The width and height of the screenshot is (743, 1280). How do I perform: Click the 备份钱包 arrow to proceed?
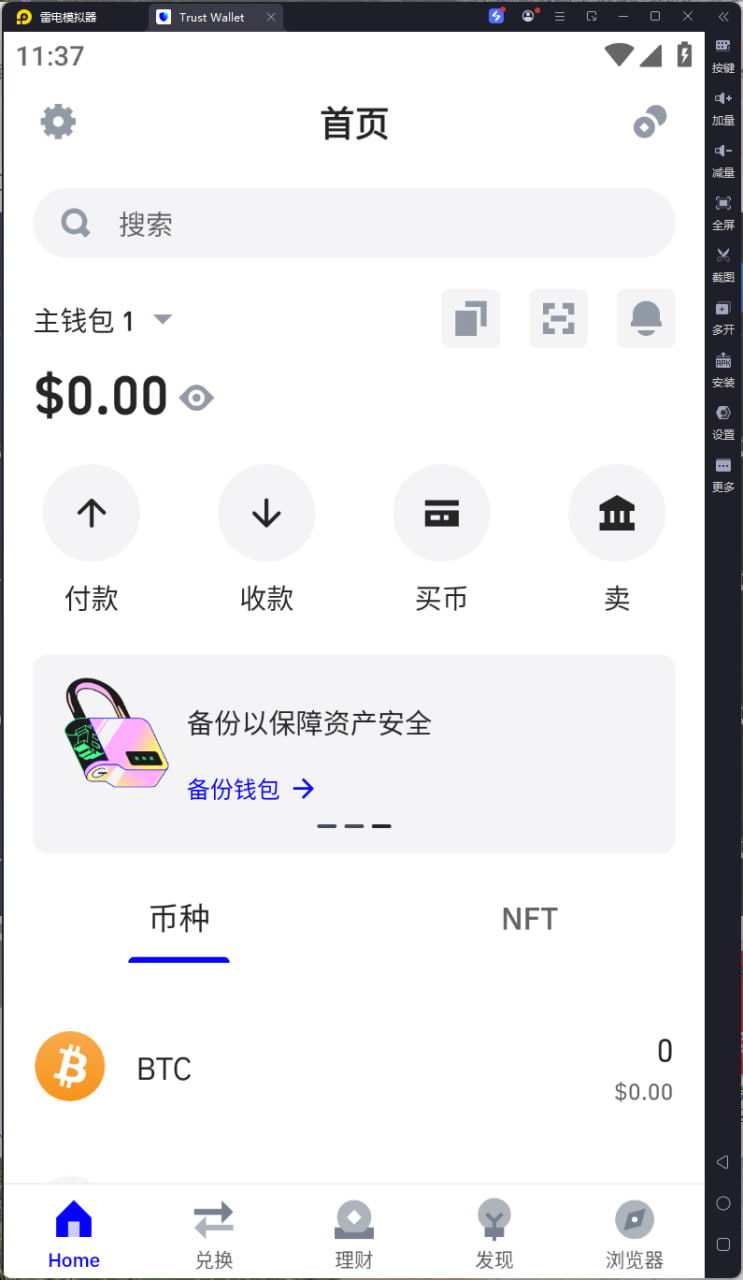[304, 789]
